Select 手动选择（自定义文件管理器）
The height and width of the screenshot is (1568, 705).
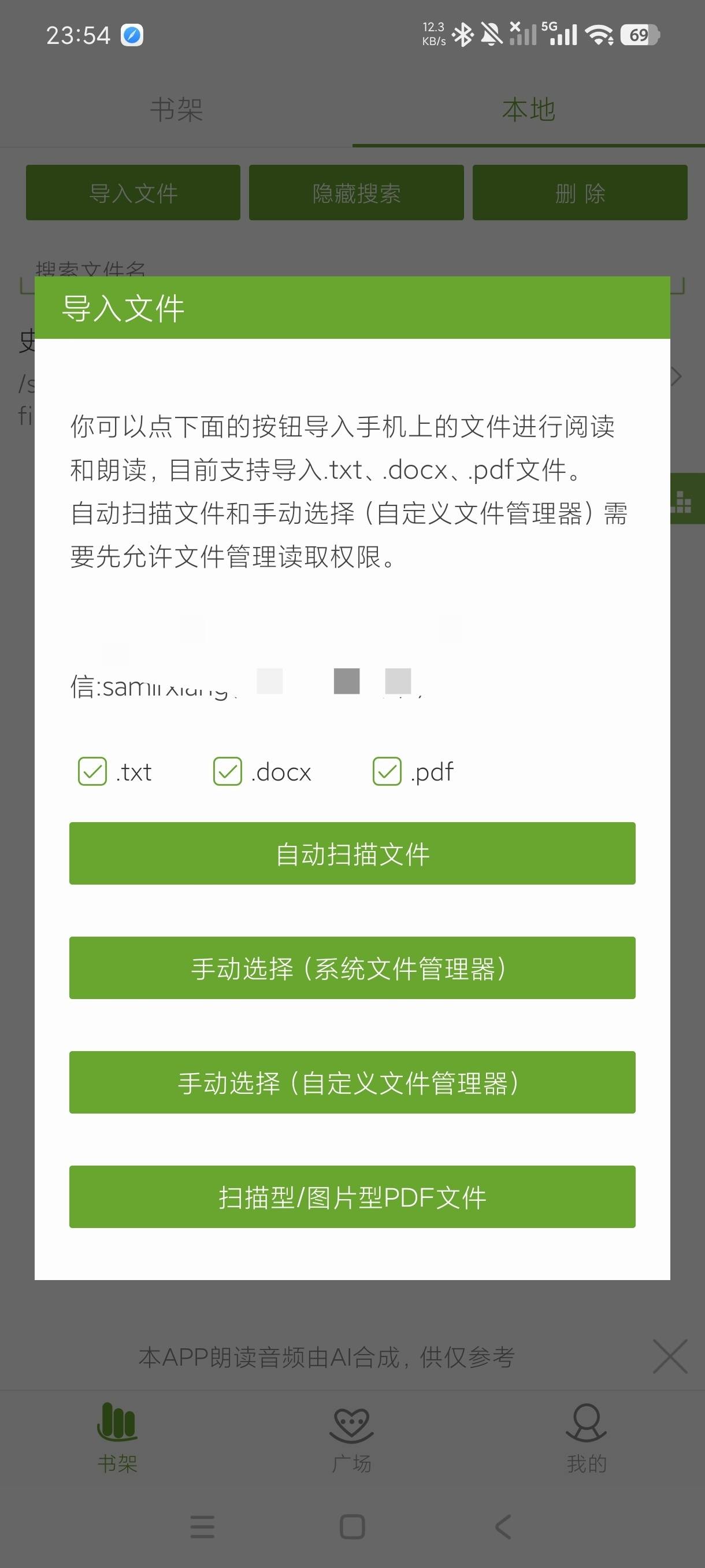coord(352,1082)
